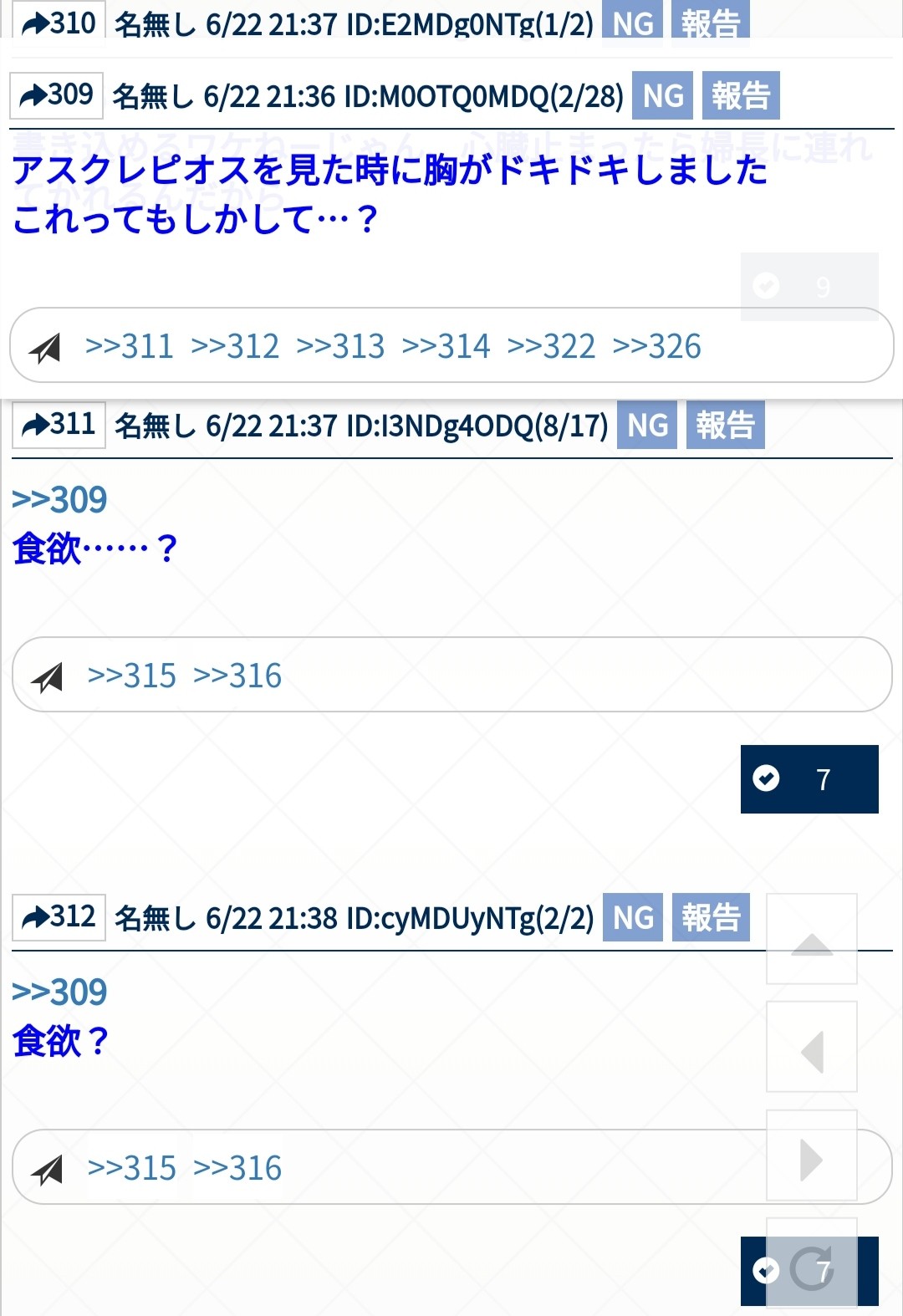The width and height of the screenshot is (903, 1316).
Task: Follow the >>309 anchor in post 312
Action: point(59,992)
